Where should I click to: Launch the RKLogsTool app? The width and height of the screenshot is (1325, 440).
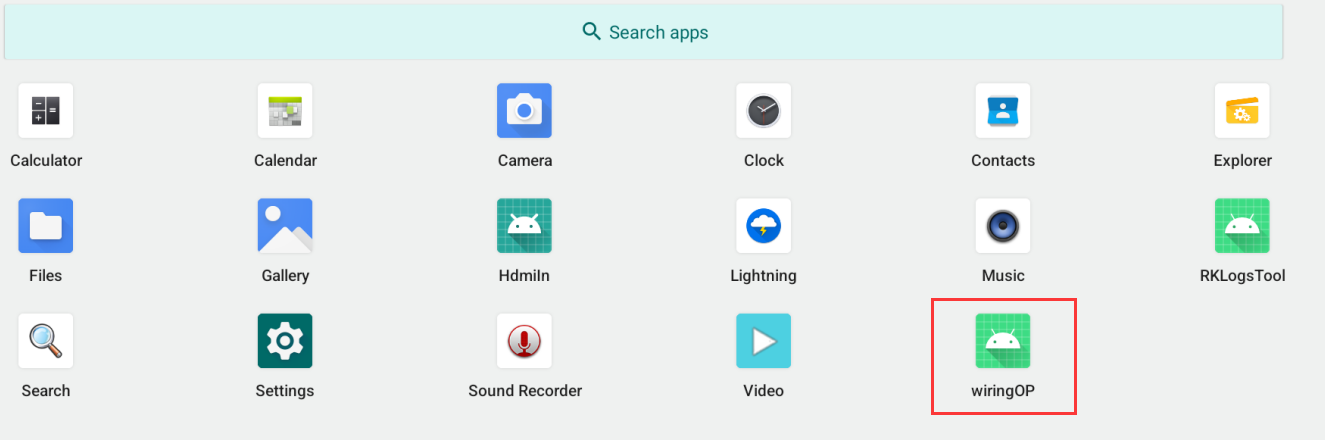1242,226
